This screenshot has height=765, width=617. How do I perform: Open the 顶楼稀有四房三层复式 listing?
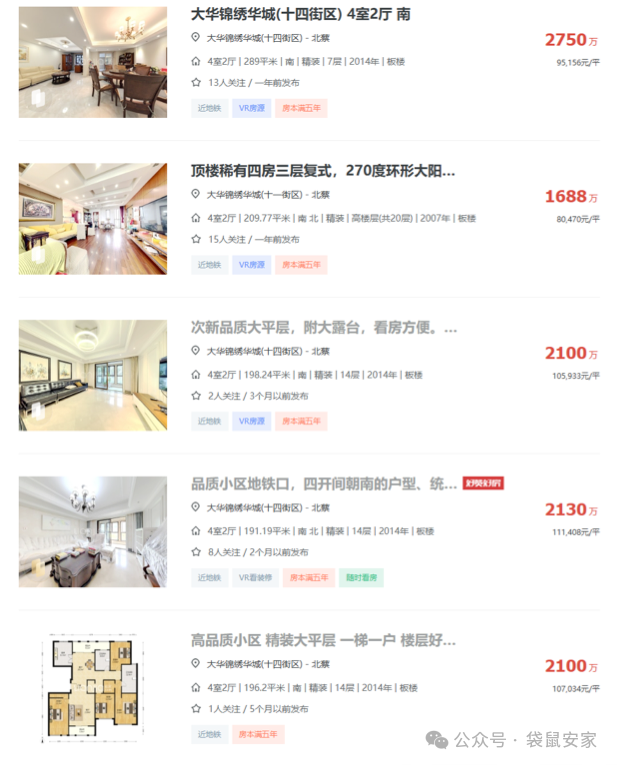tap(322, 171)
